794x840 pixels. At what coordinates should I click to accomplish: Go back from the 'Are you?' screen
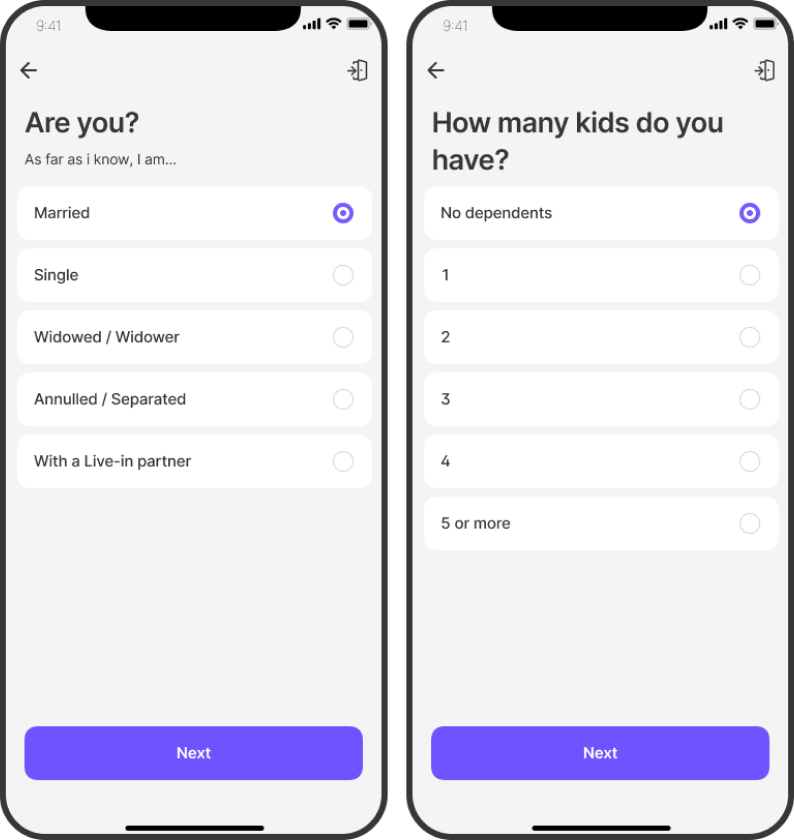(x=29, y=70)
